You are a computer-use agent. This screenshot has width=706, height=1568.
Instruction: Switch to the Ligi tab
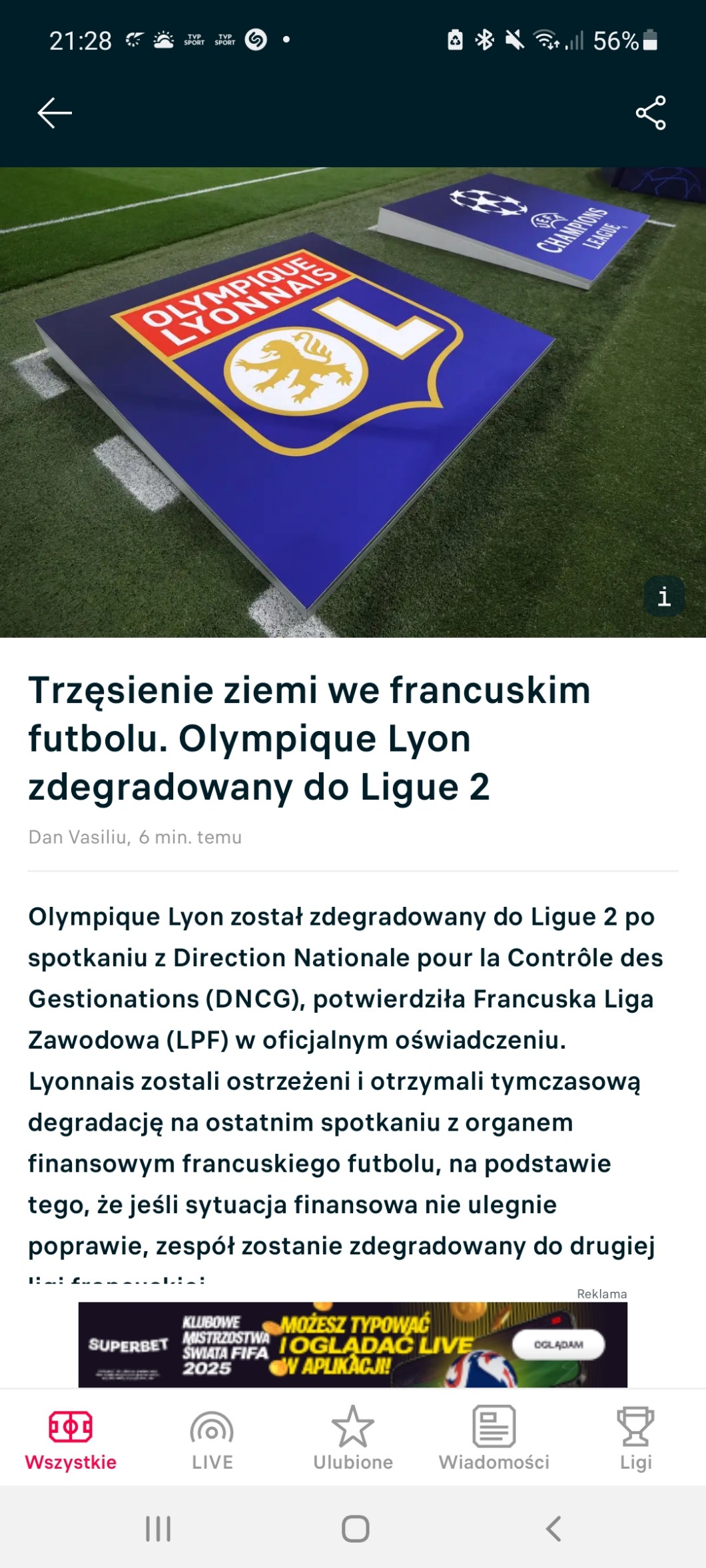tap(635, 1438)
